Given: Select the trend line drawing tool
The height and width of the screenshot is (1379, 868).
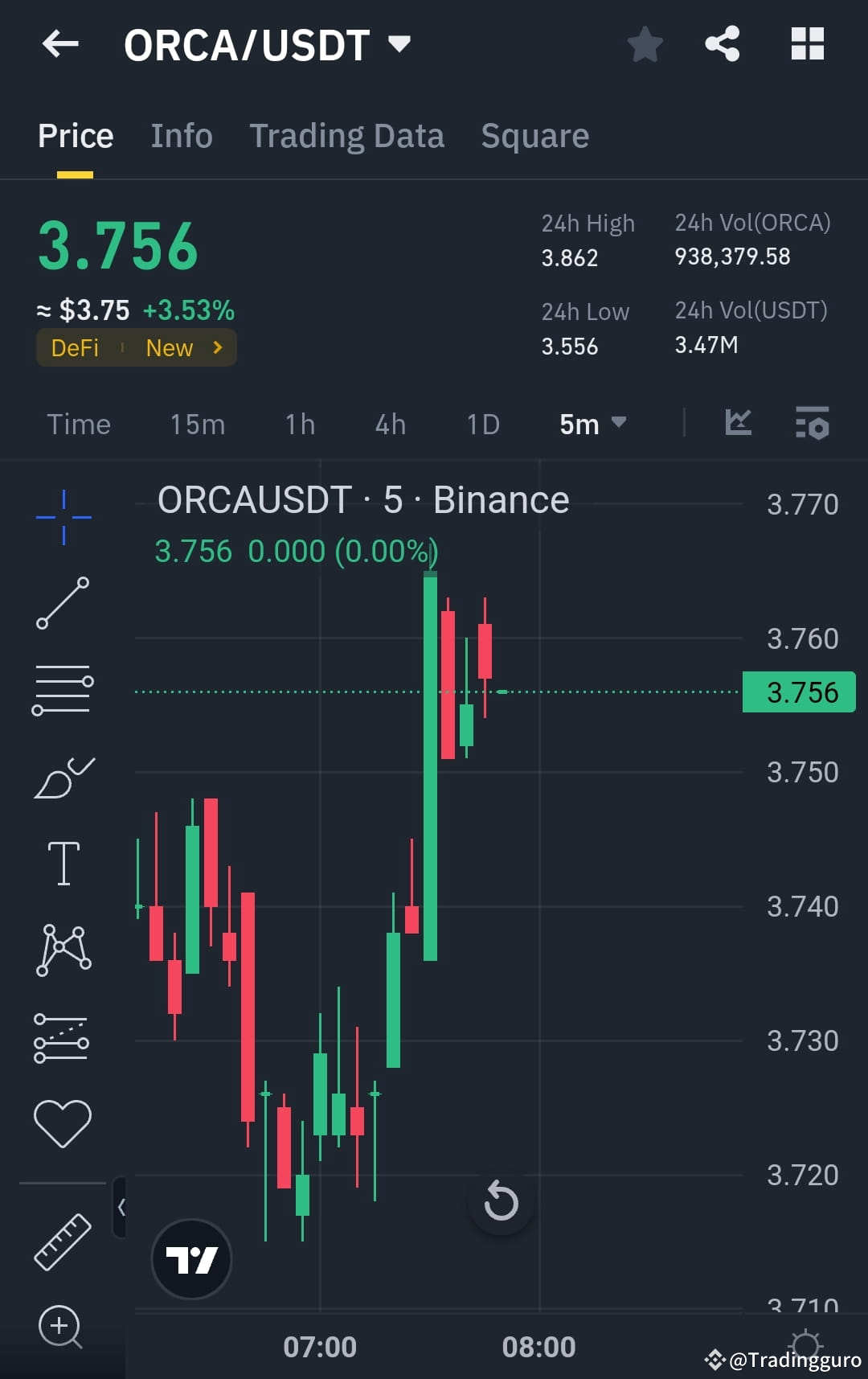Looking at the screenshot, I should pos(63,605).
